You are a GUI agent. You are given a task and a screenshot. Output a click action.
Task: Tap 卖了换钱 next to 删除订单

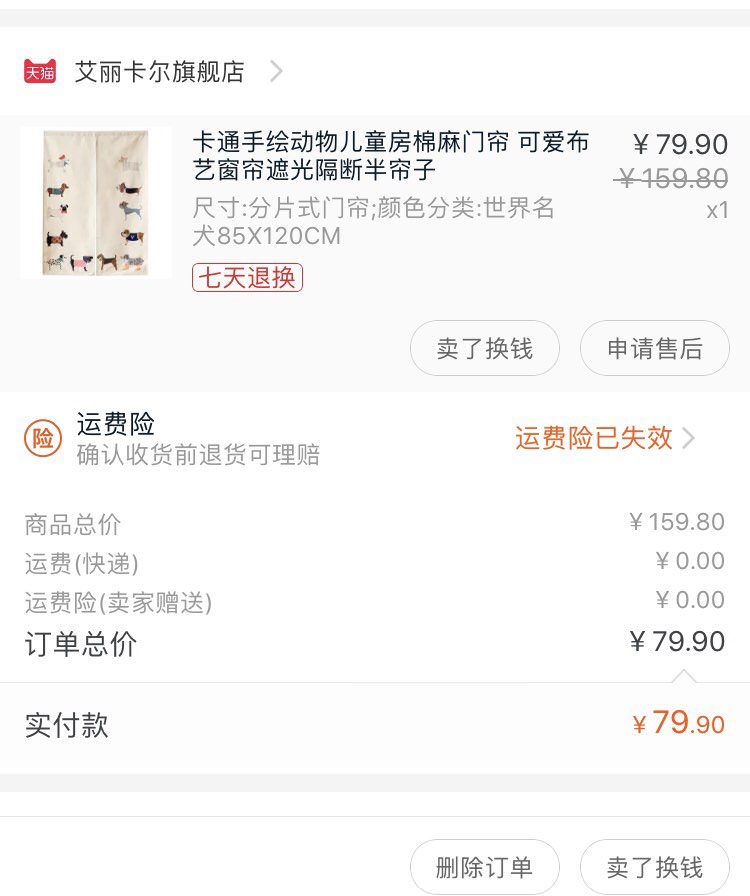pos(655,866)
